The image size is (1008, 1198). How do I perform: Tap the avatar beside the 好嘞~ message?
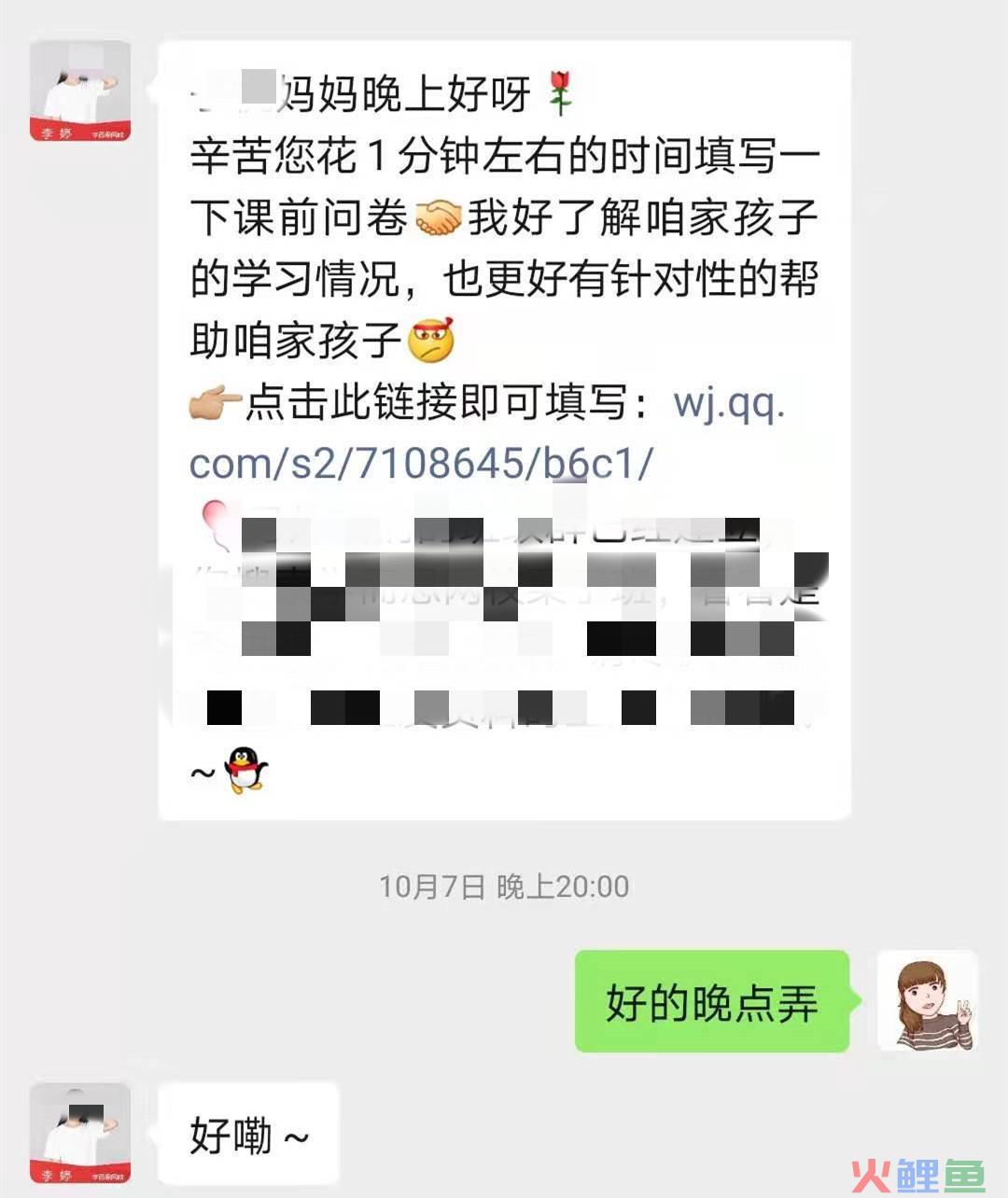click(x=80, y=1132)
